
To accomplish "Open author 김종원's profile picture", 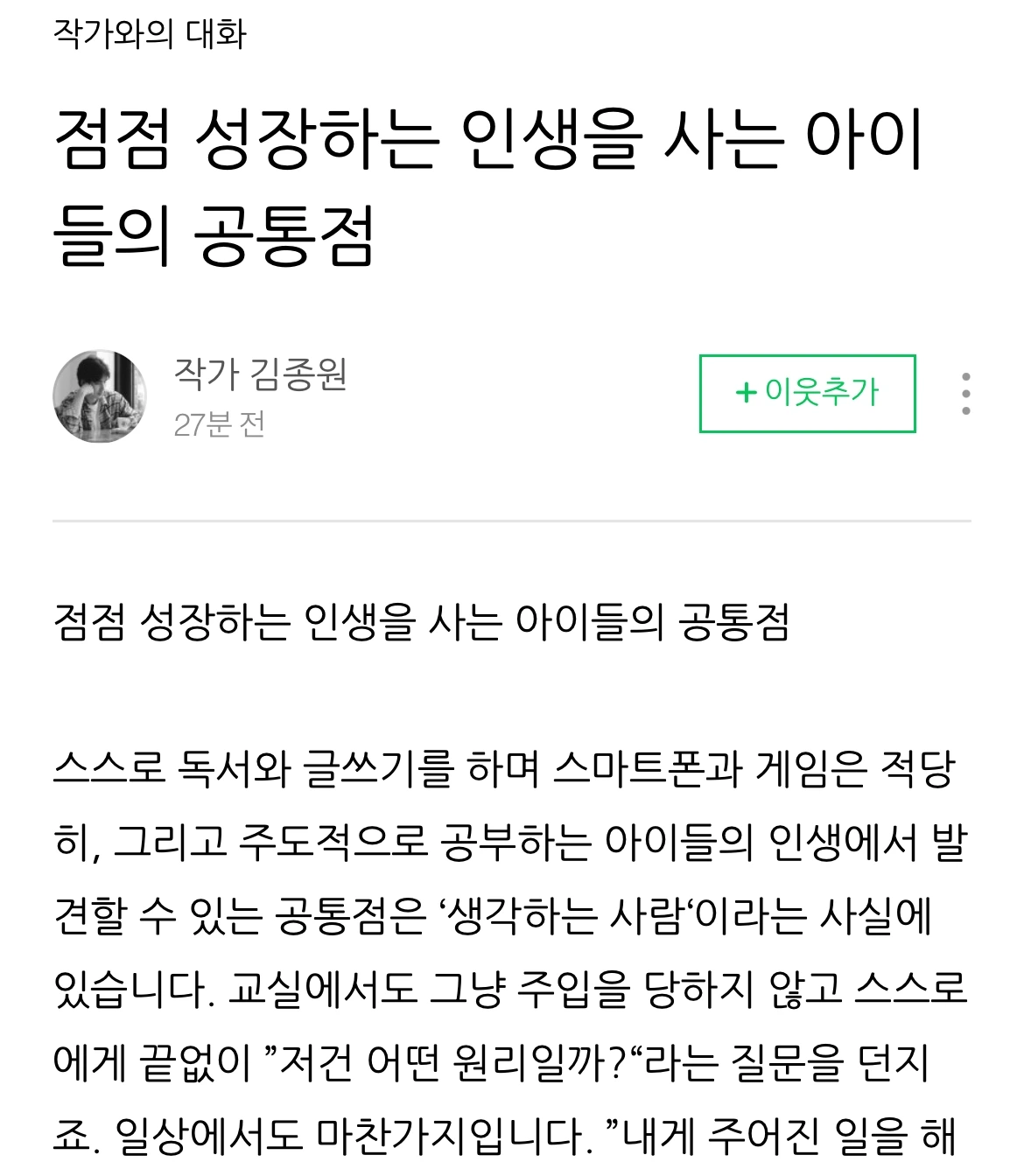I will [99, 396].
